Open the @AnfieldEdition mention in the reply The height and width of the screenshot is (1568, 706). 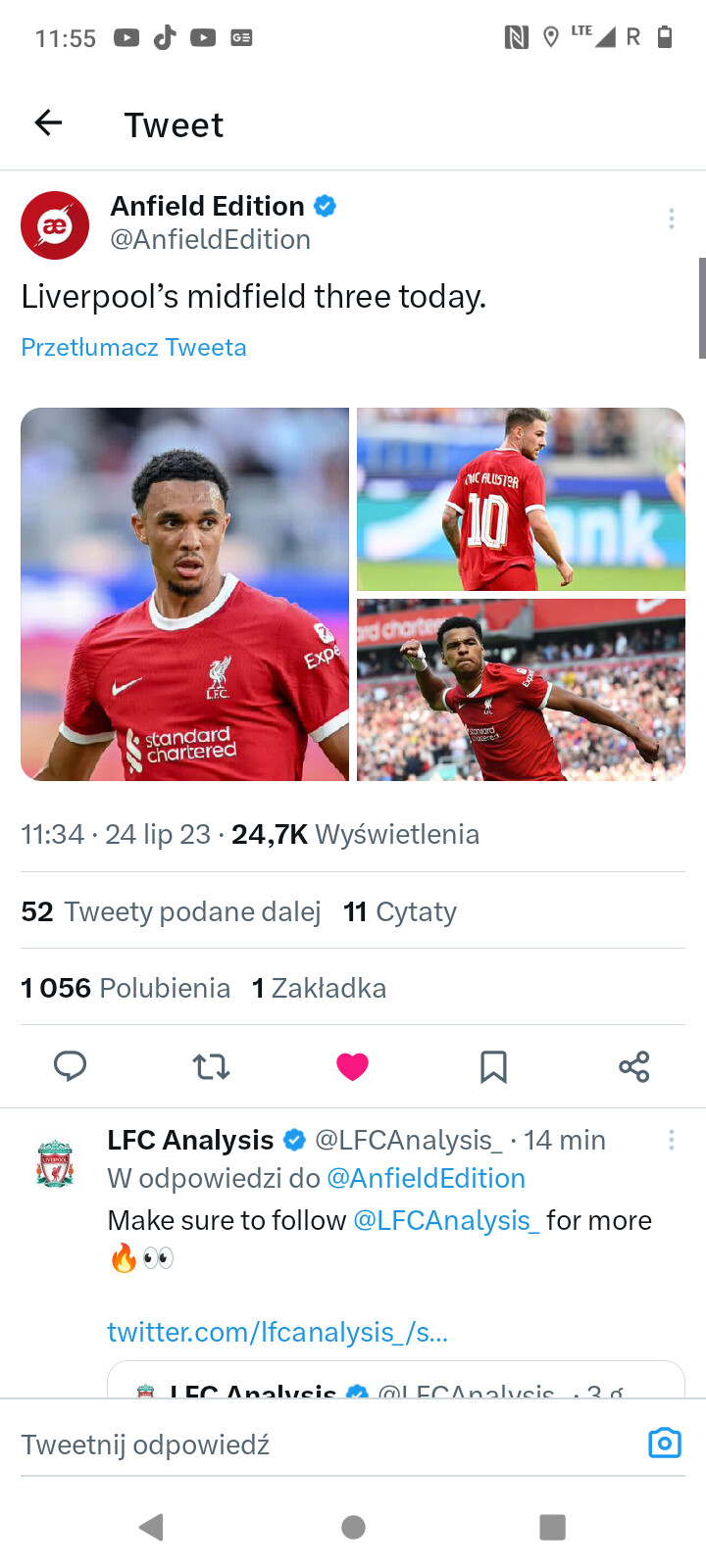click(426, 1178)
